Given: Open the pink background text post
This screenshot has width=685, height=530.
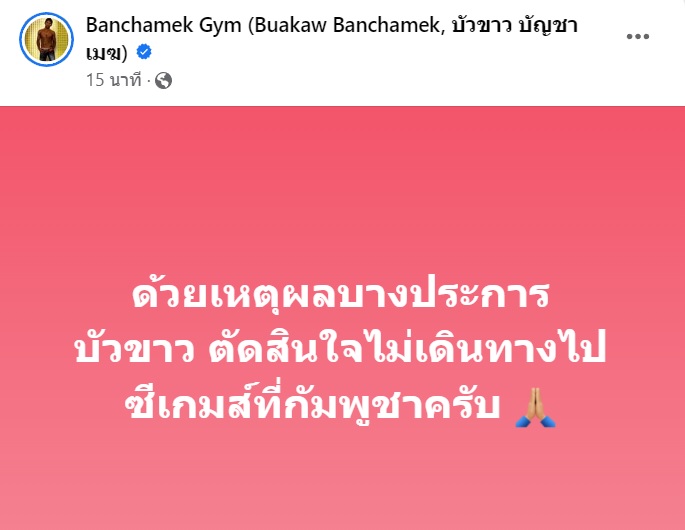Looking at the screenshot, I should pos(342,318).
